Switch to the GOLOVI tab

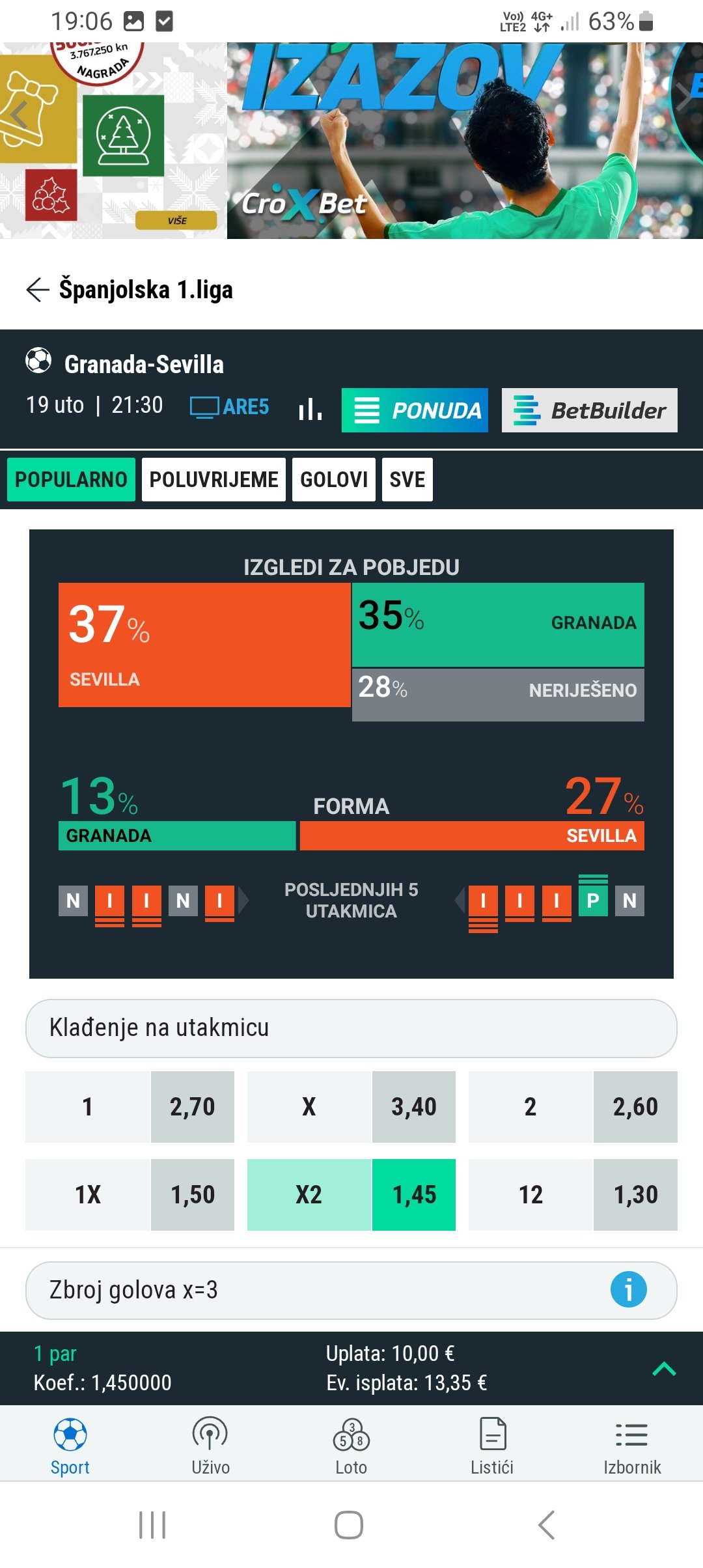[333, 479]
